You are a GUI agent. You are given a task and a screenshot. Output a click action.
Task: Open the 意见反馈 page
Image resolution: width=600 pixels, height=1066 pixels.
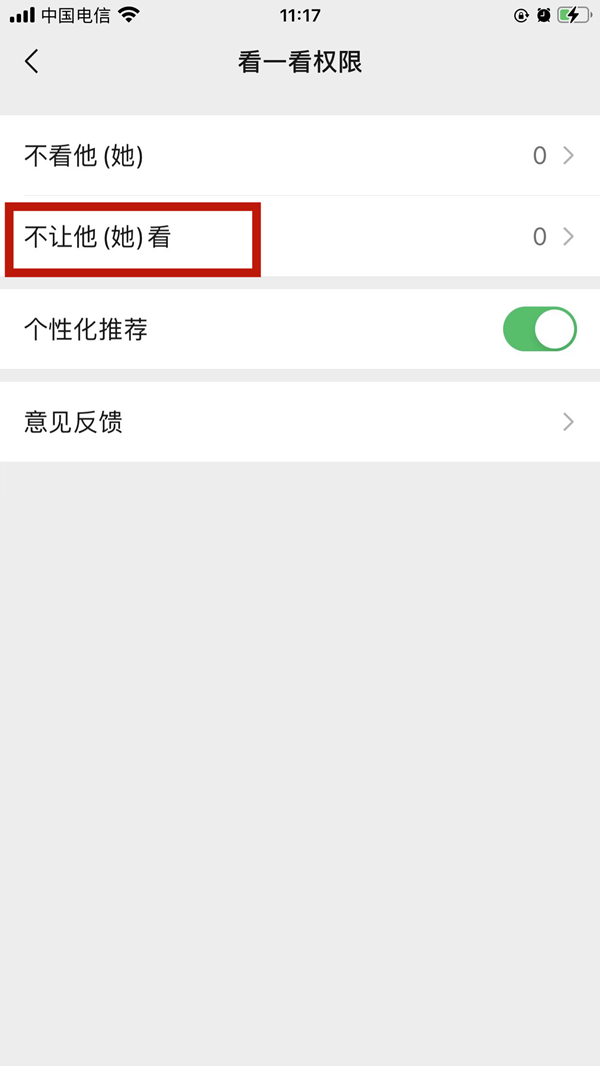300,422
